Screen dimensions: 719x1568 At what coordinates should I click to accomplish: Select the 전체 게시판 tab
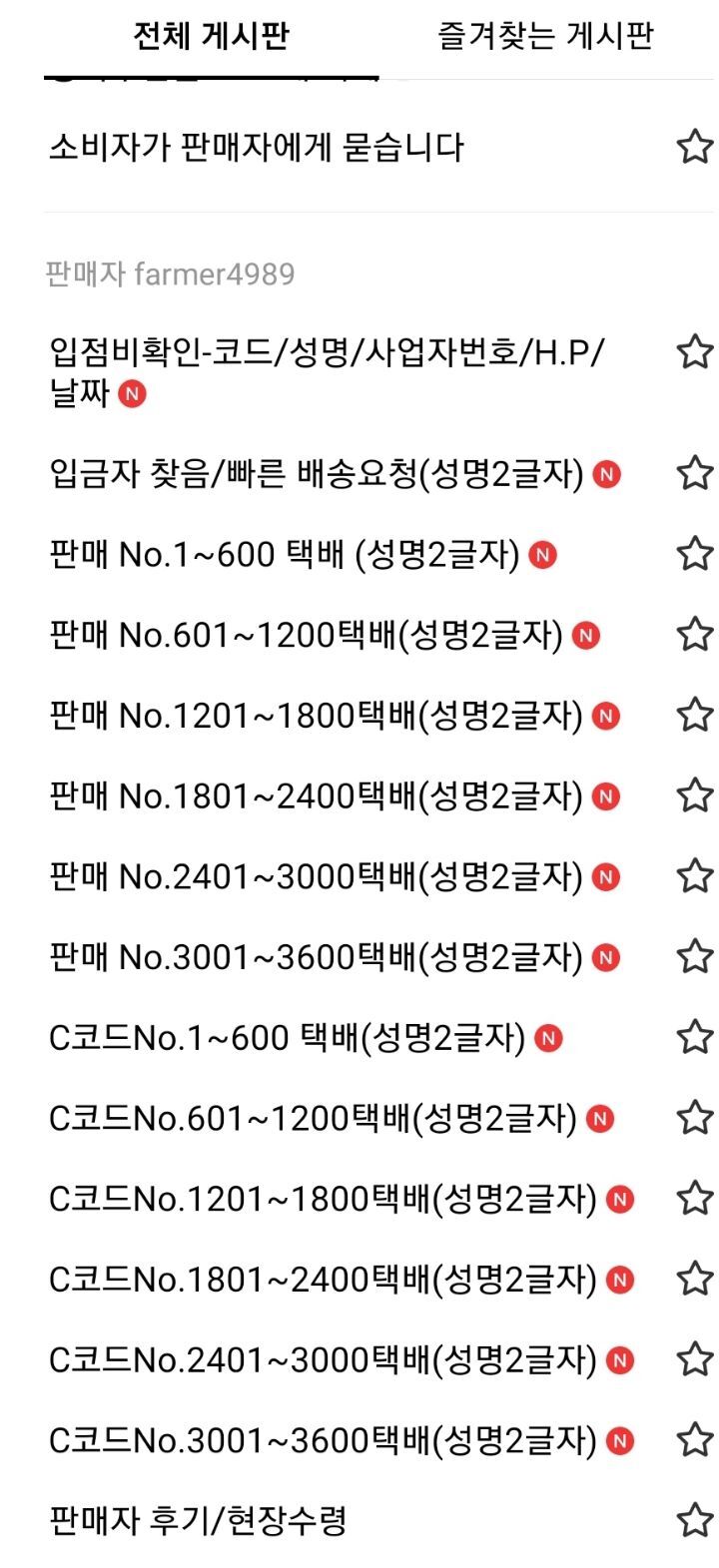[211, 37]
